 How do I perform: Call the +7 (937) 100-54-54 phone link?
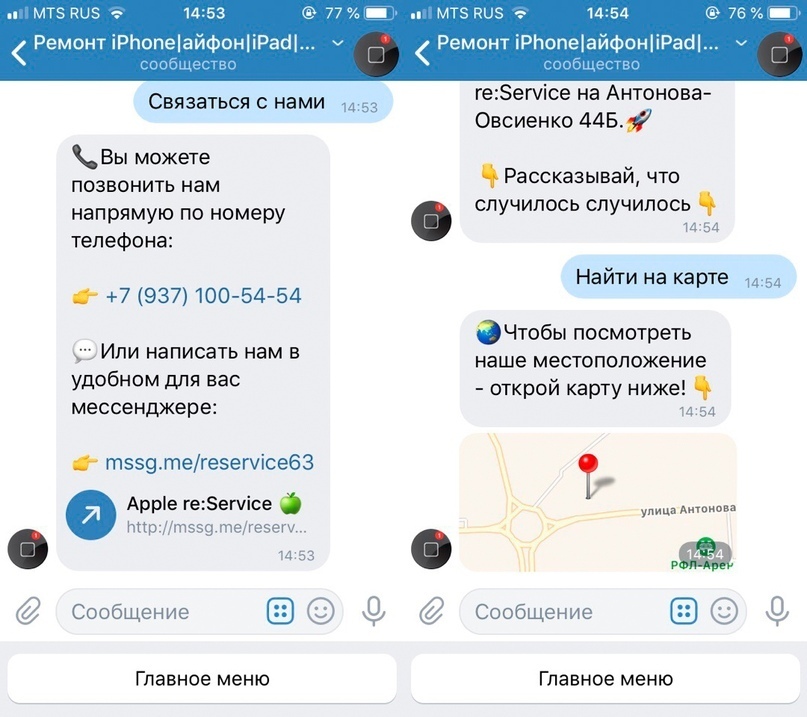202,296
